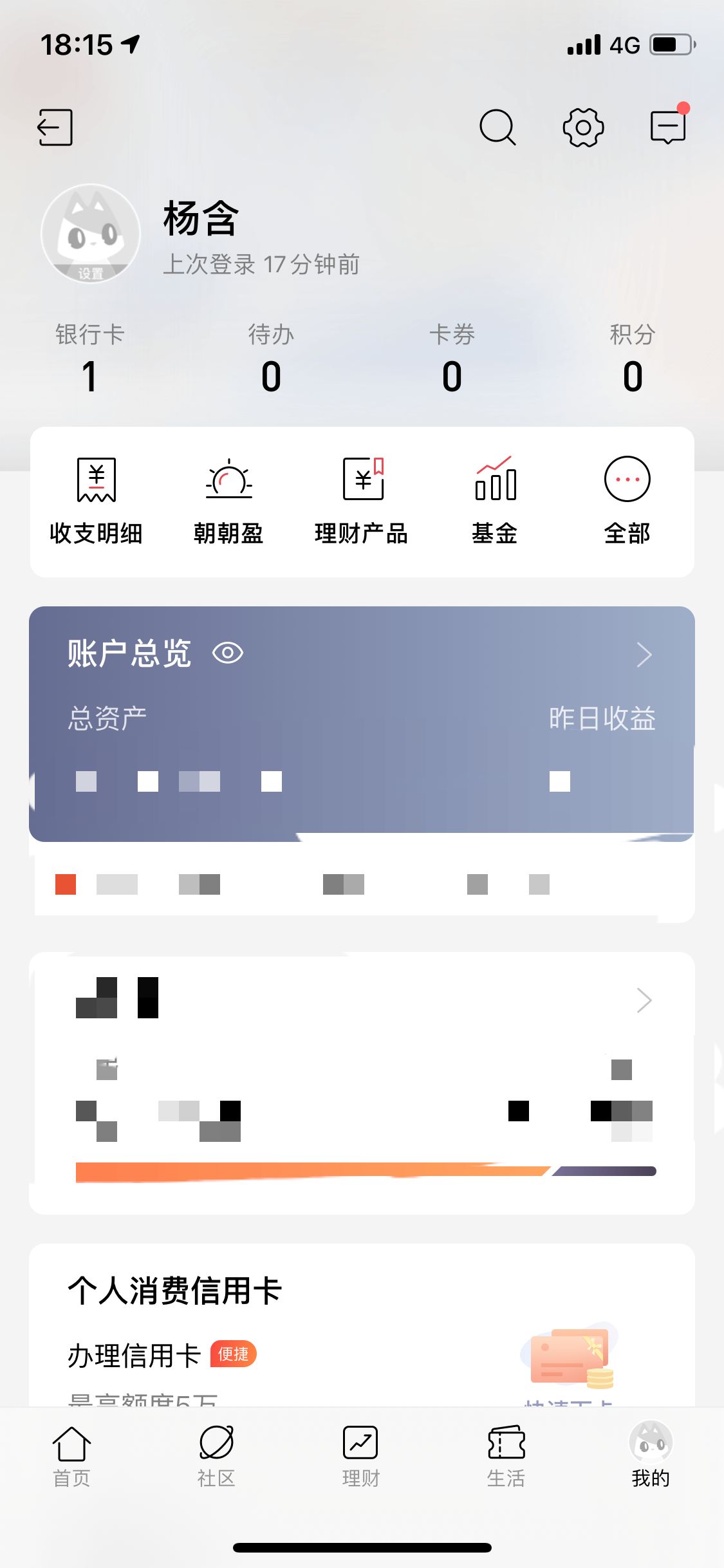Open the 账户总览 account overview chevron

[644, 655]
